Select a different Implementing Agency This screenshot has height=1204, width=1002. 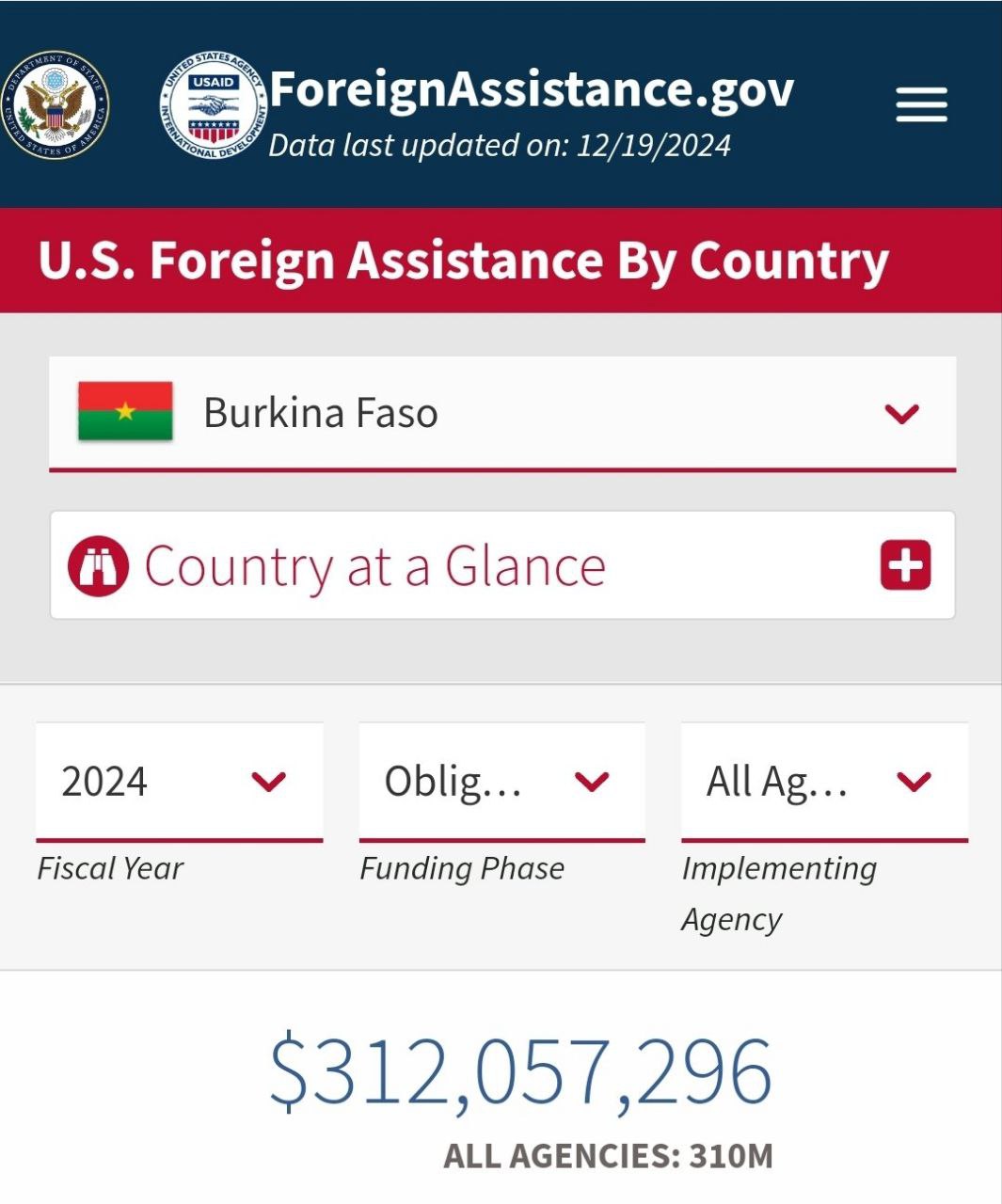click(824, 782)
